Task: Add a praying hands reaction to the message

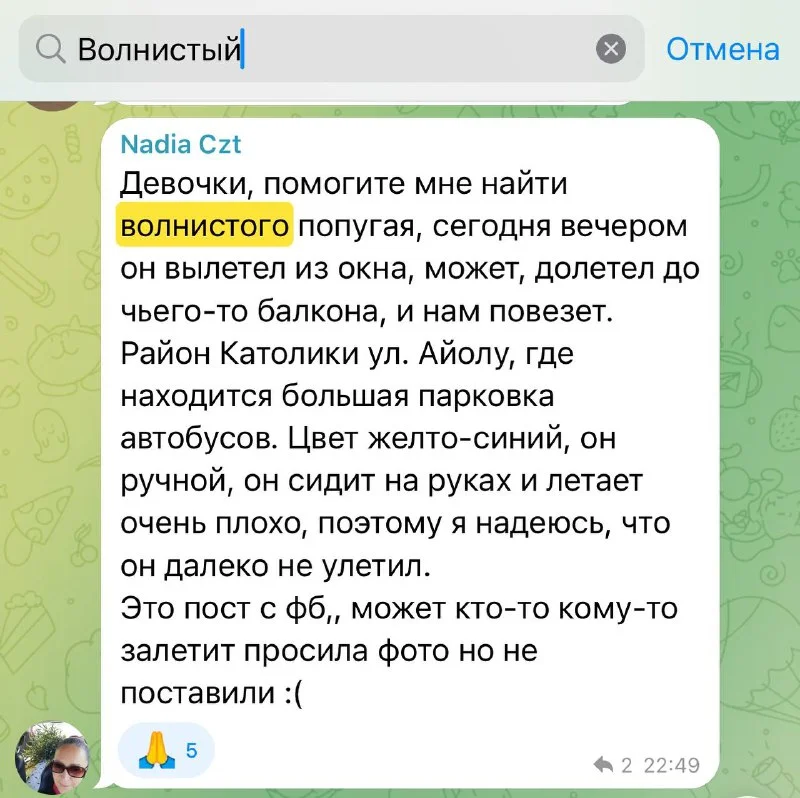Action: (x=166, y=750)
